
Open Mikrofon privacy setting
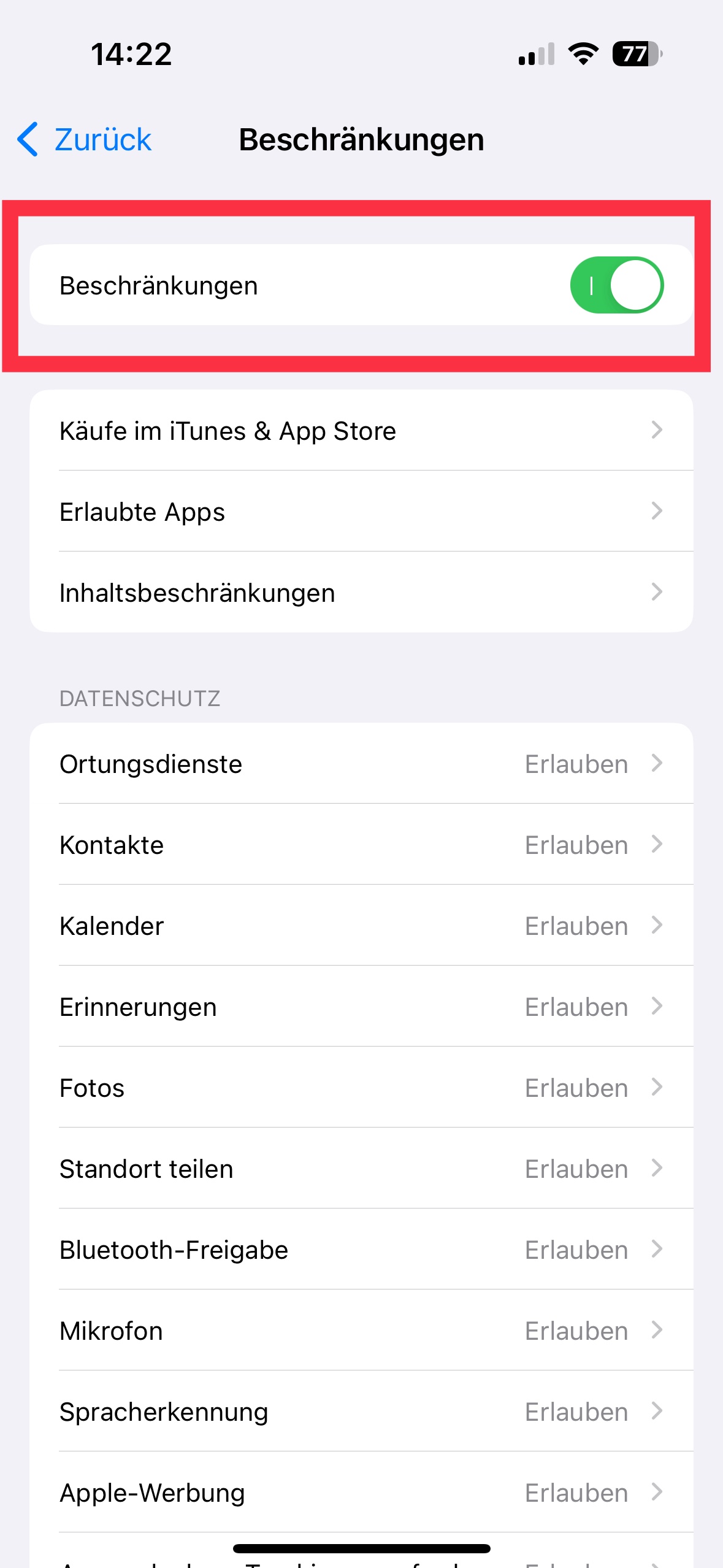(x=361, y=1331)
